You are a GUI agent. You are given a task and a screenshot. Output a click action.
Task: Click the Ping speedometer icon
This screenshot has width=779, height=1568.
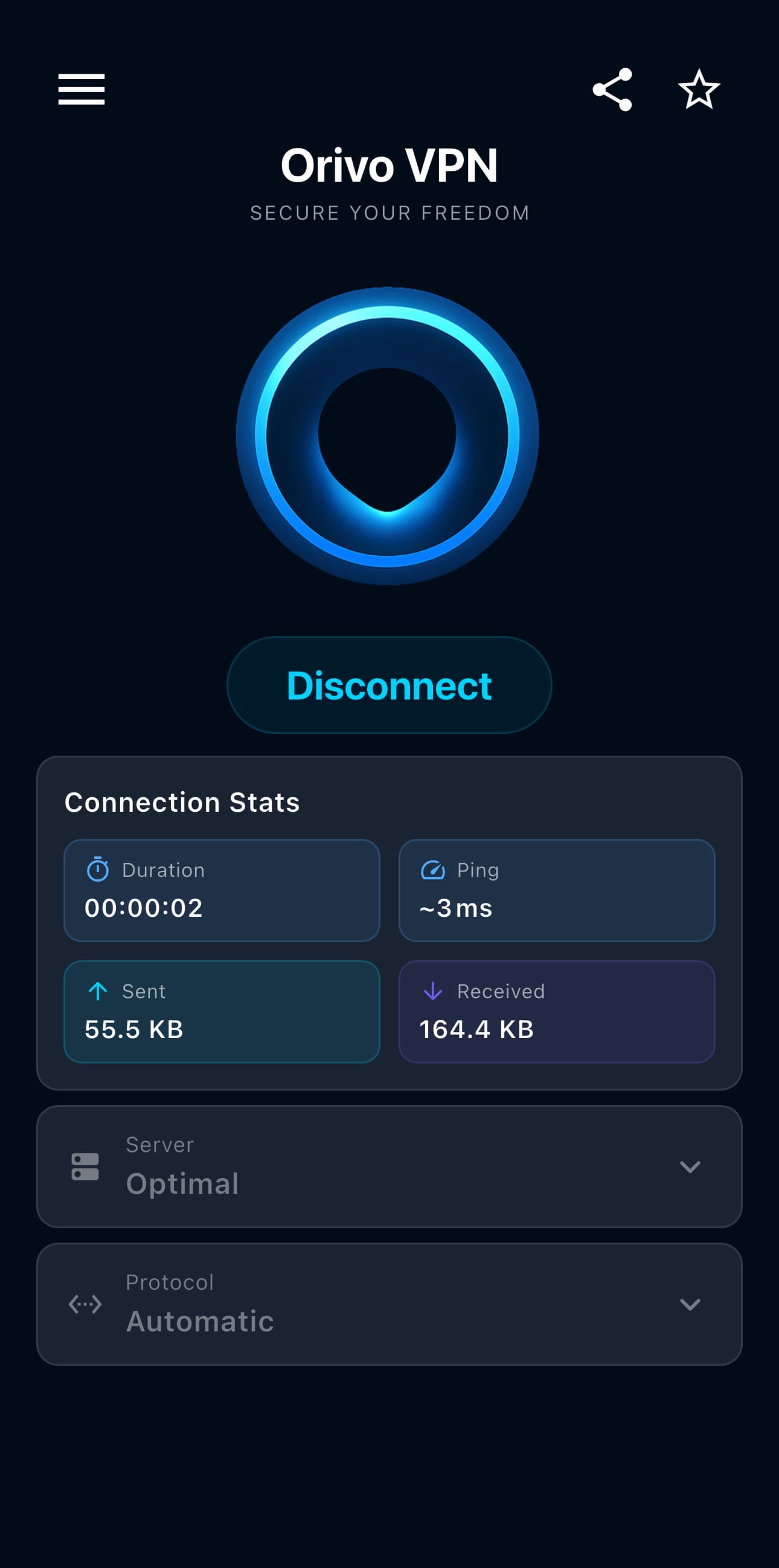point(433,870)
